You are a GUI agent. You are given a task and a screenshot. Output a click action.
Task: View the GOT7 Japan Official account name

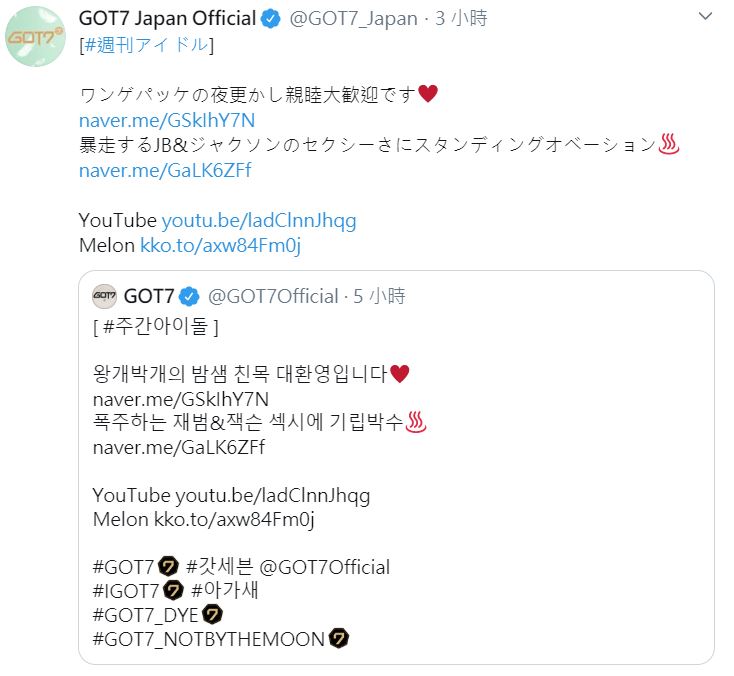click(168, 19)
